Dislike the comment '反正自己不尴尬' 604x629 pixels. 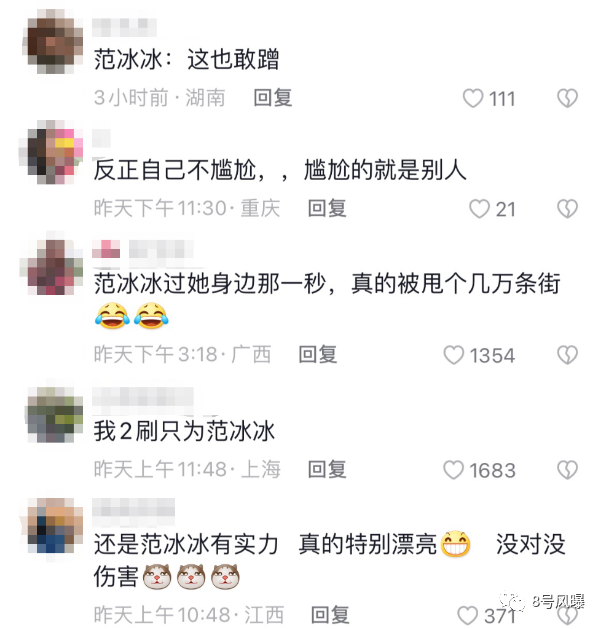(567, 208)
